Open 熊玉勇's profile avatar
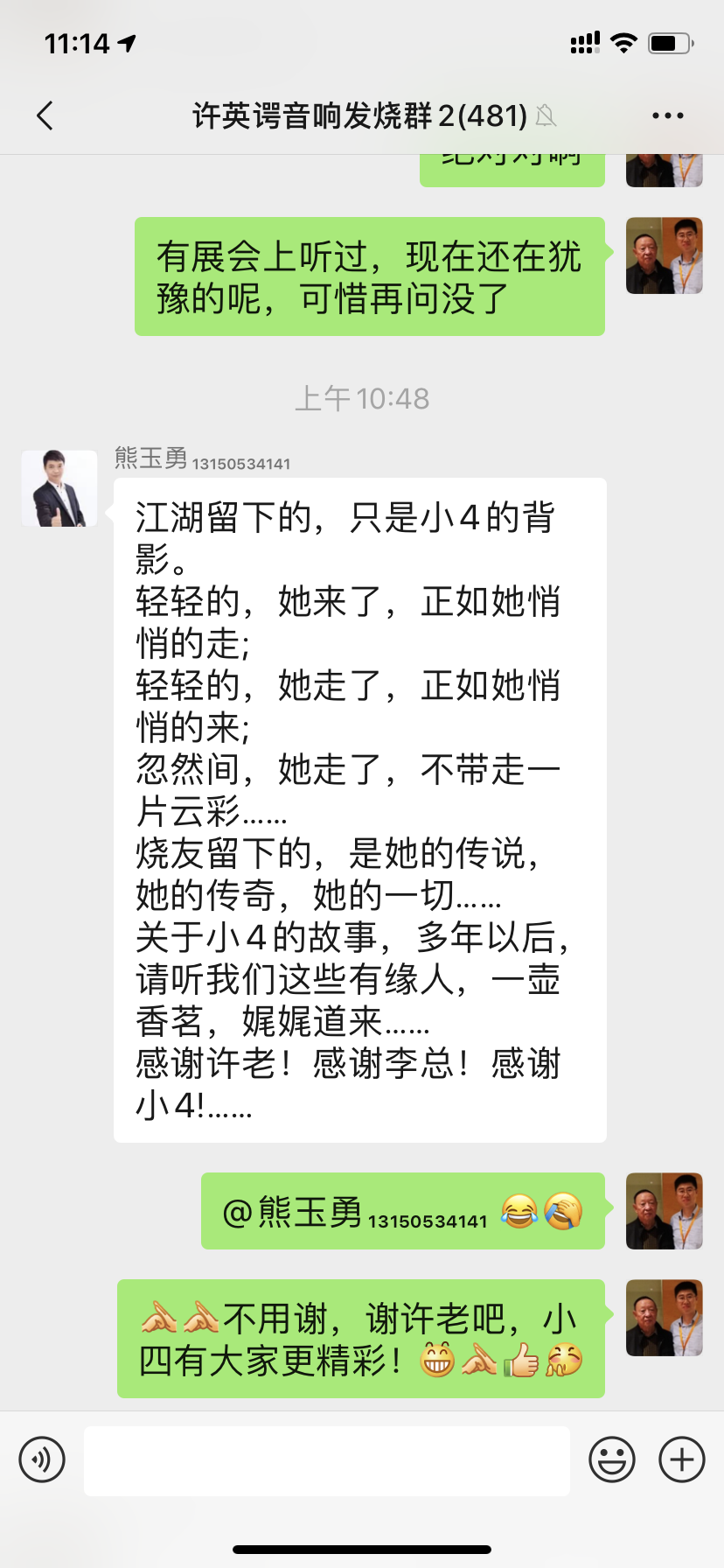 coord(59,488)
